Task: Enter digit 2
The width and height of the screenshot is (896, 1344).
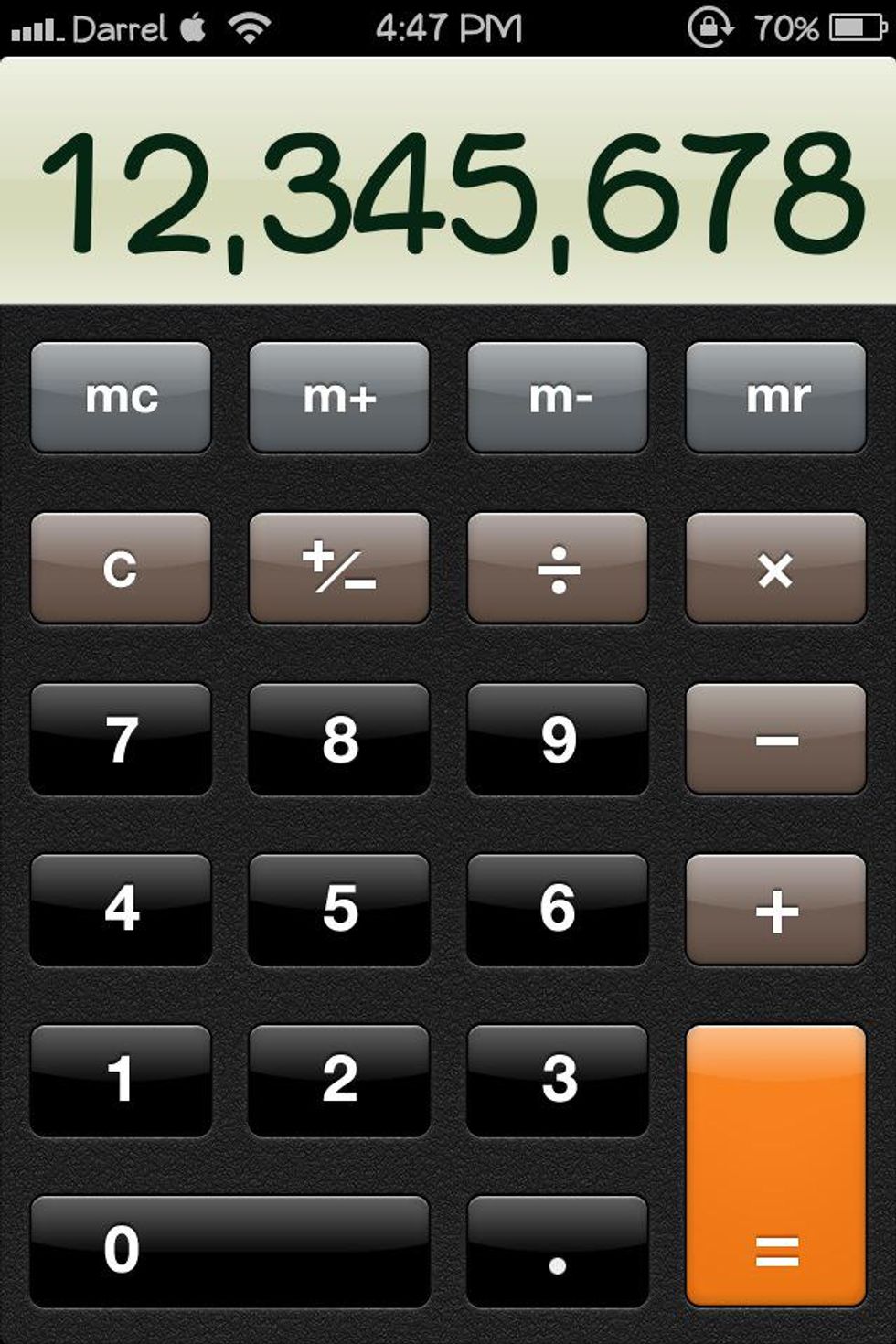Action: [x=339, y=1081]
